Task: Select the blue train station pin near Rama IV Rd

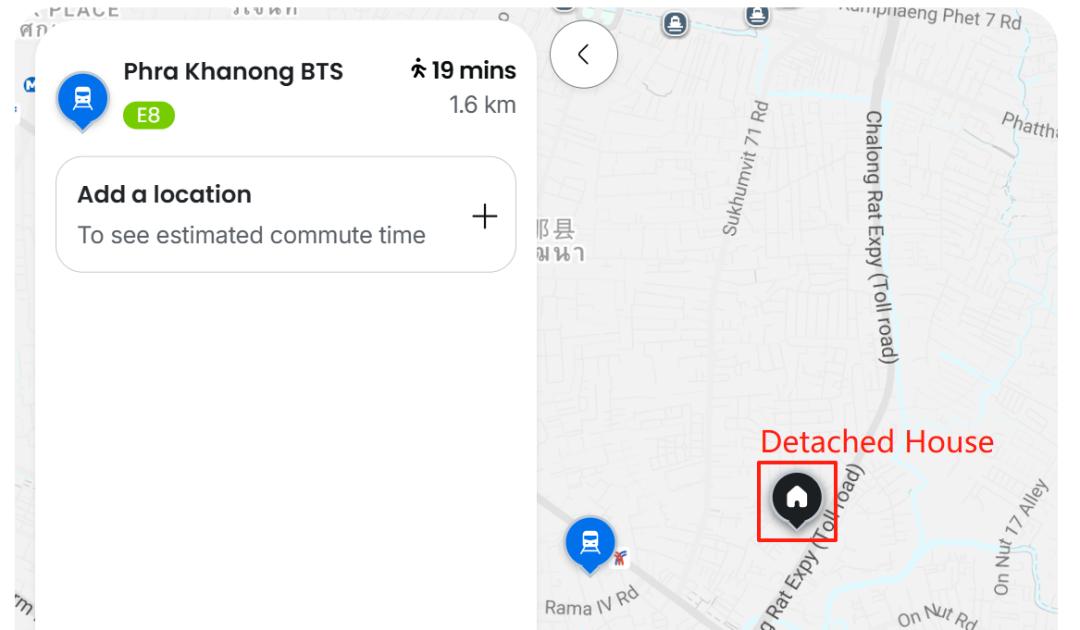Action: tap(590, 543)
